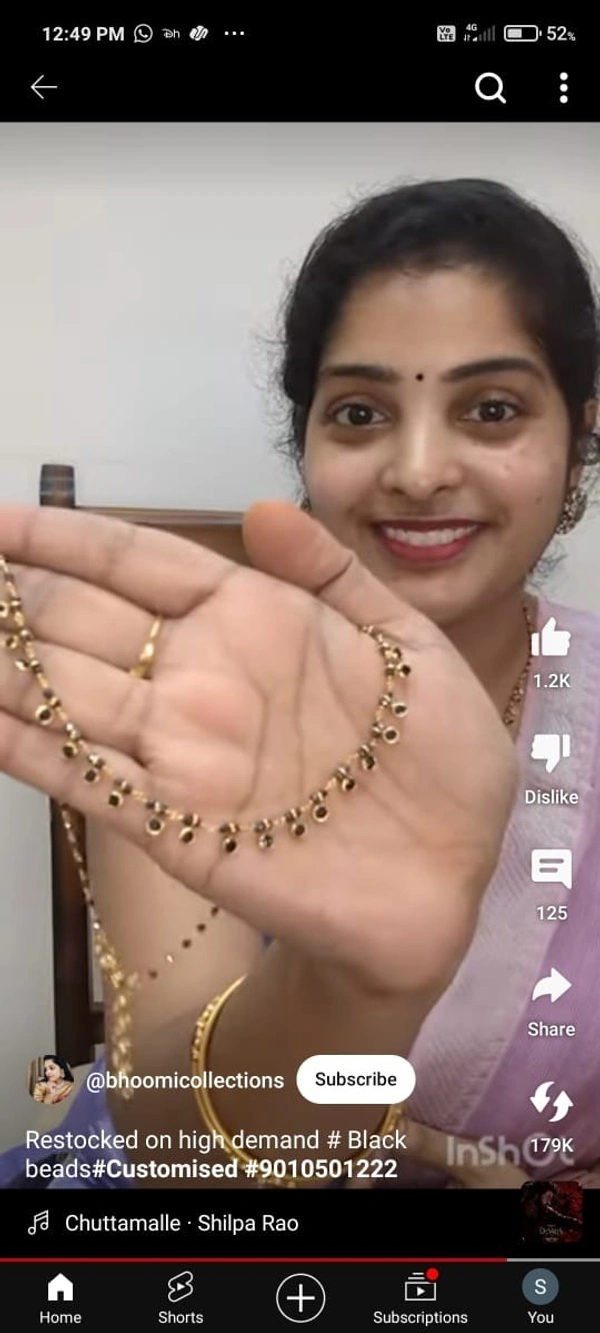Open the @bhoomicollections channel
Image resolution: width=600 pixels, height=1333 pixels.
point(184,1080)
